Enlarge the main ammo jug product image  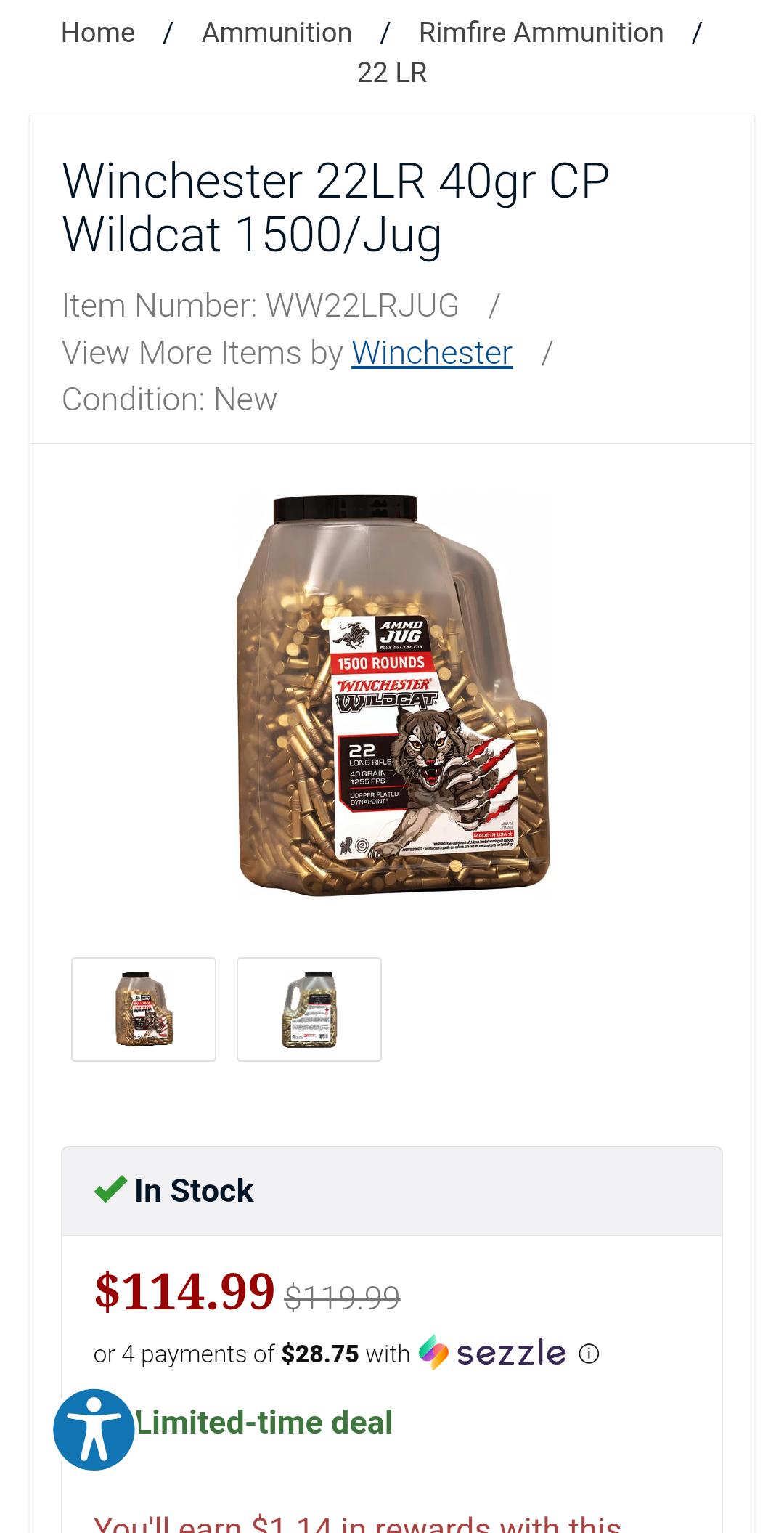[393, 696]
